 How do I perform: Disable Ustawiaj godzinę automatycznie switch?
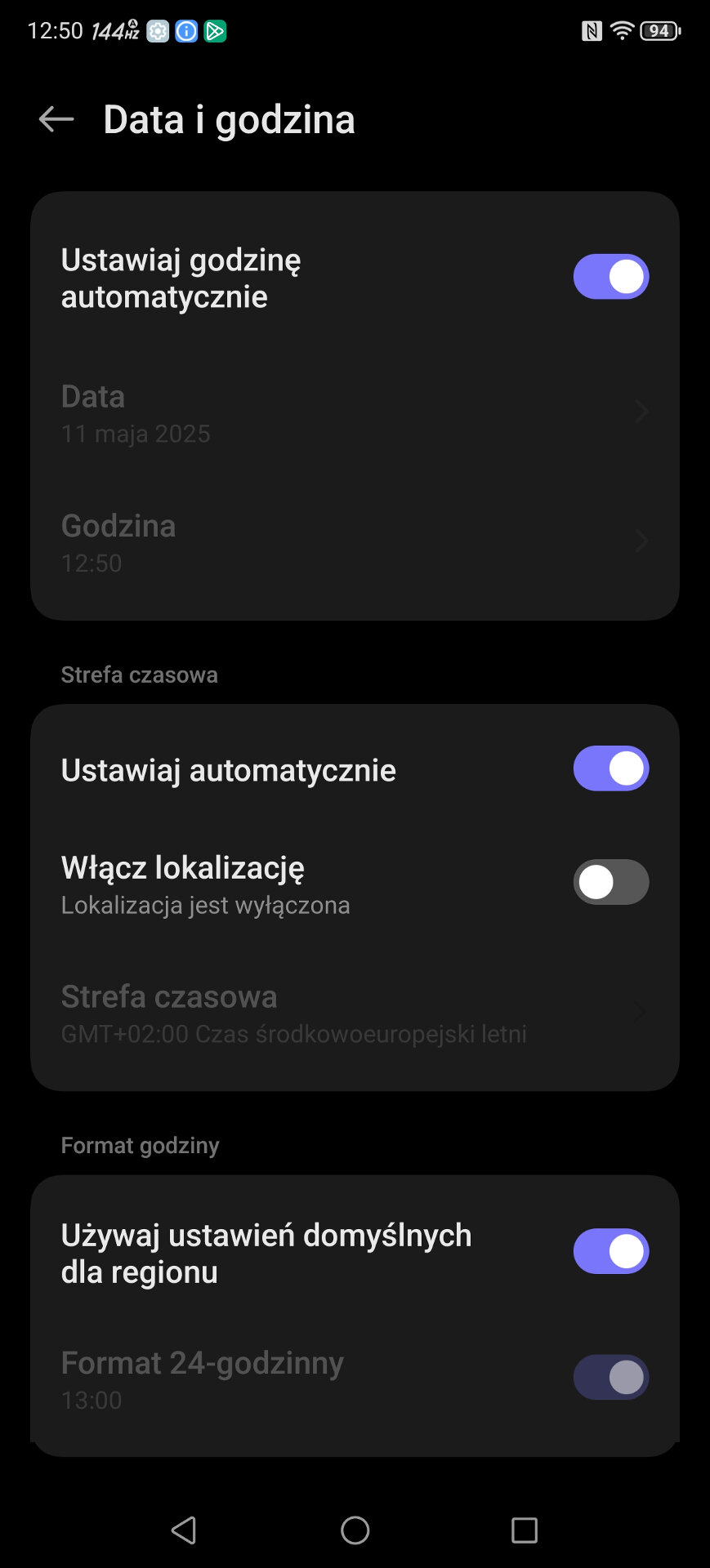[610, 277]
